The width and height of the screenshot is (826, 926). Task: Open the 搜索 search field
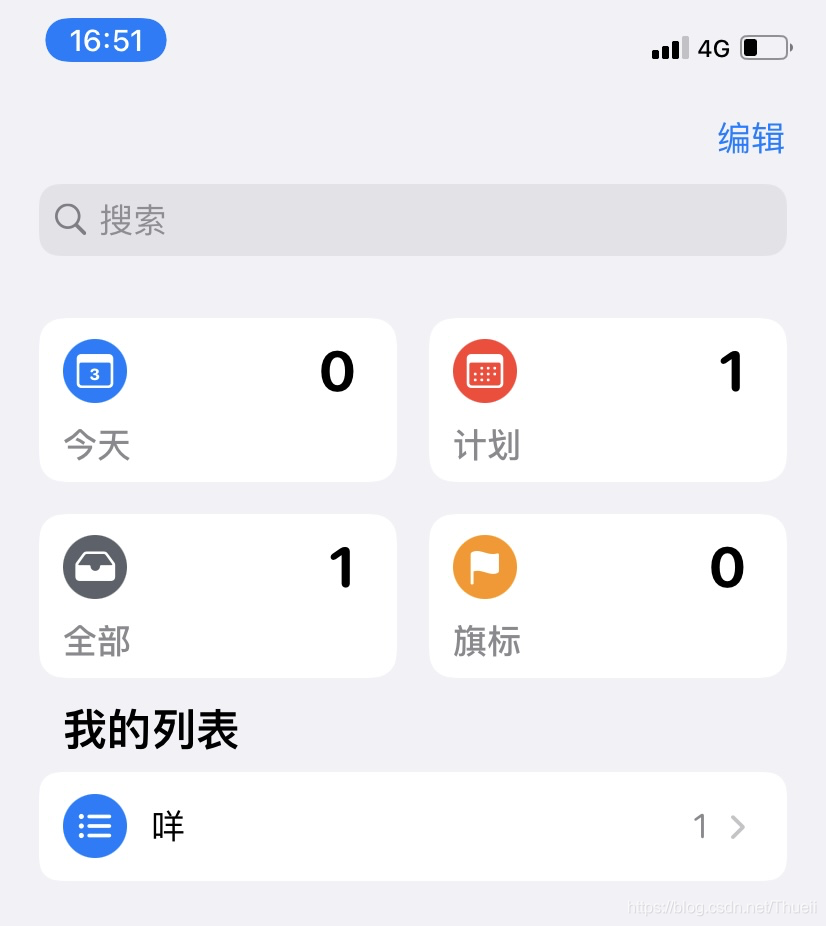(x=412, y=220)
